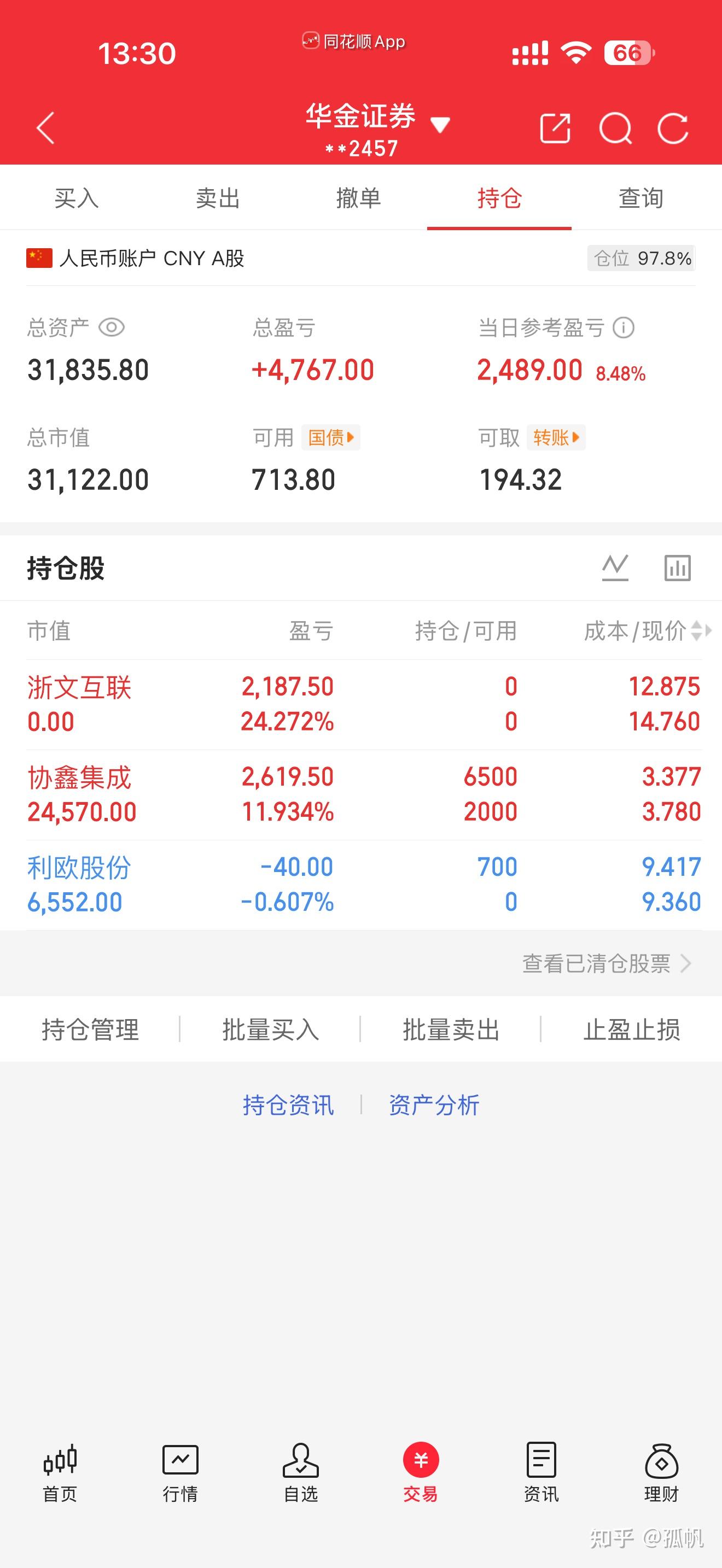Open stock search from the title bar
Viewport: 722px width, 1568px height.
coord(616,128)
